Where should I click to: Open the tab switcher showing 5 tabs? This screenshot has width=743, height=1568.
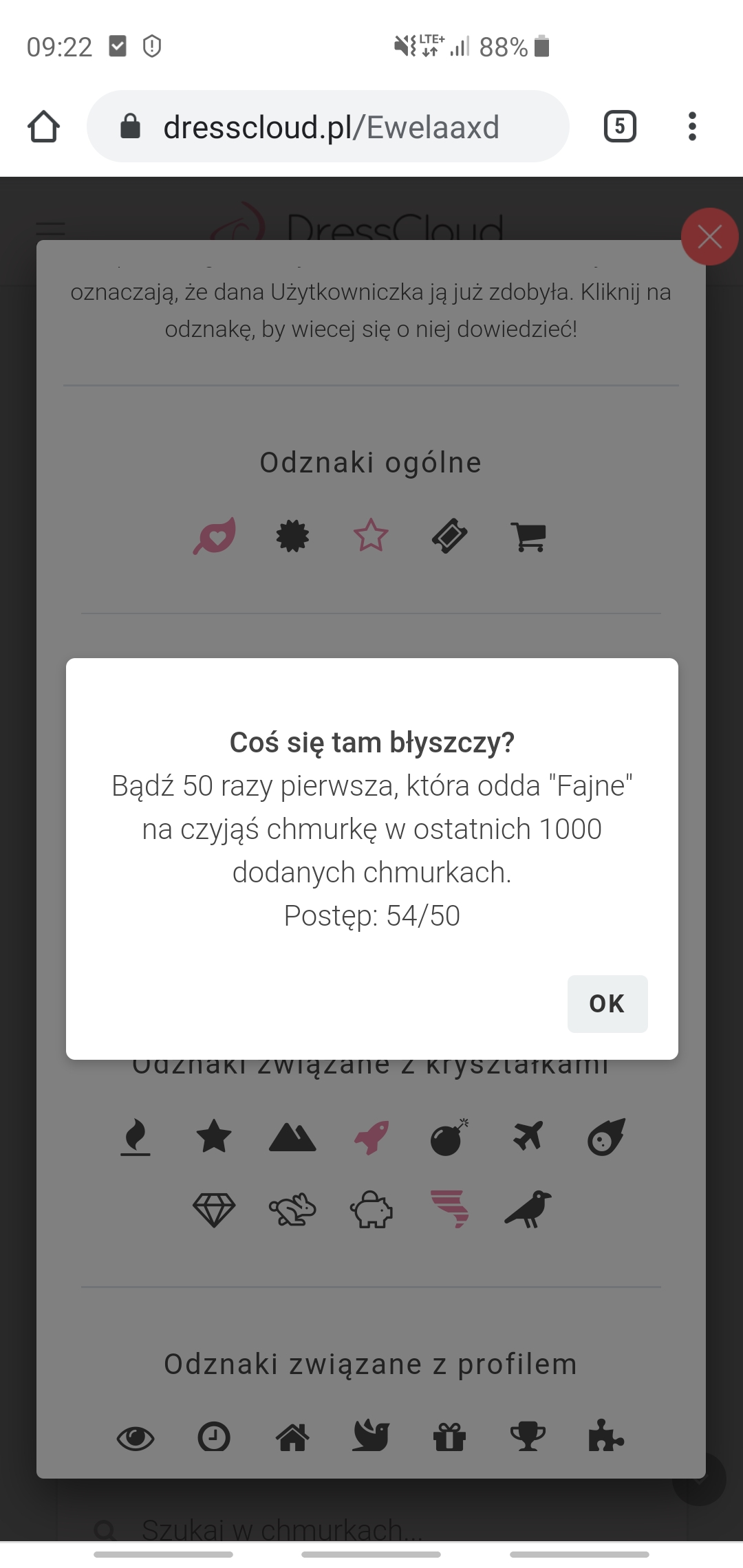point(618,126)
